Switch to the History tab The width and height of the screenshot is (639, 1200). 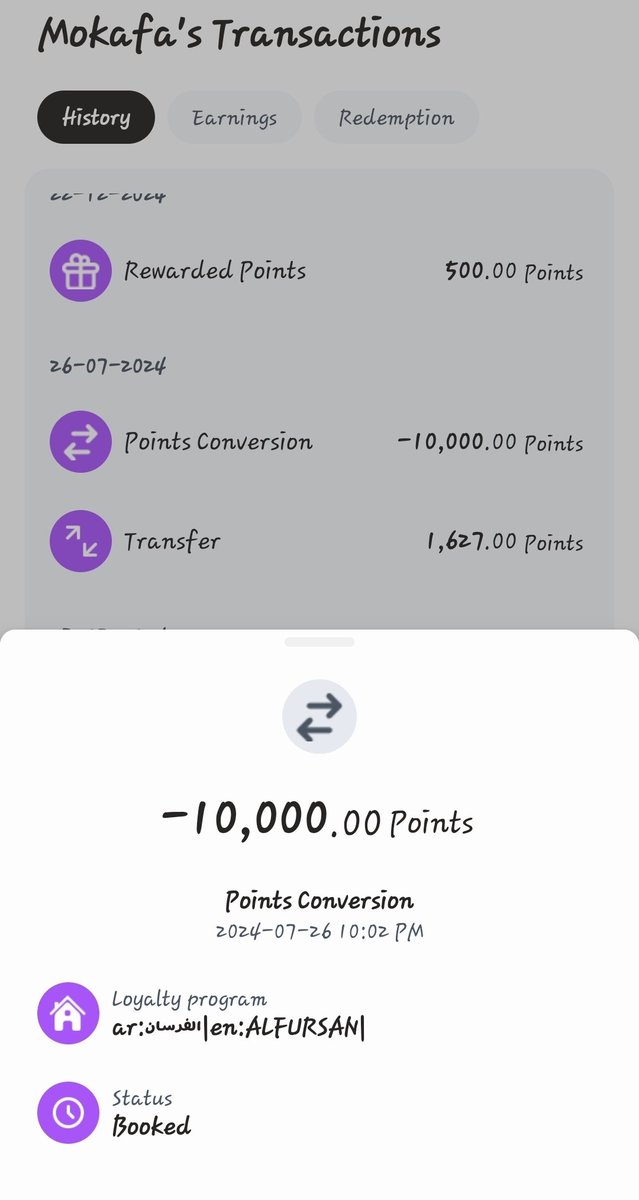(x=96, y=117)
